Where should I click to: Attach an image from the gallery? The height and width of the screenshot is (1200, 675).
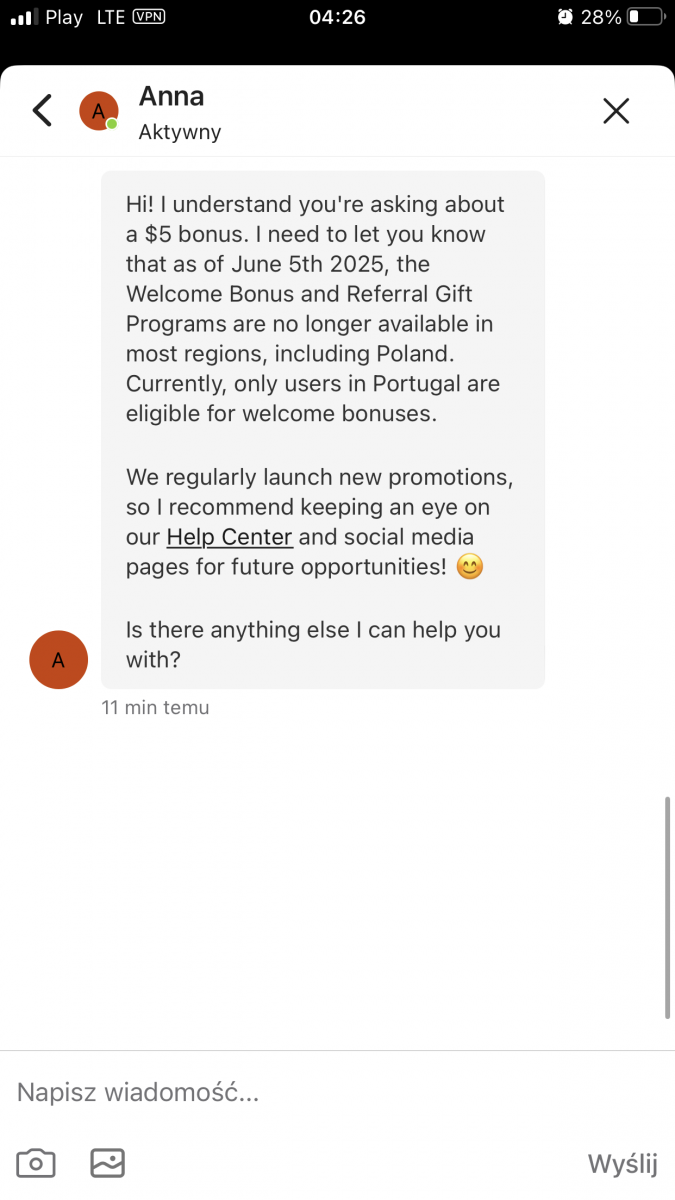pyautogui.click(x=107, y=1163)
